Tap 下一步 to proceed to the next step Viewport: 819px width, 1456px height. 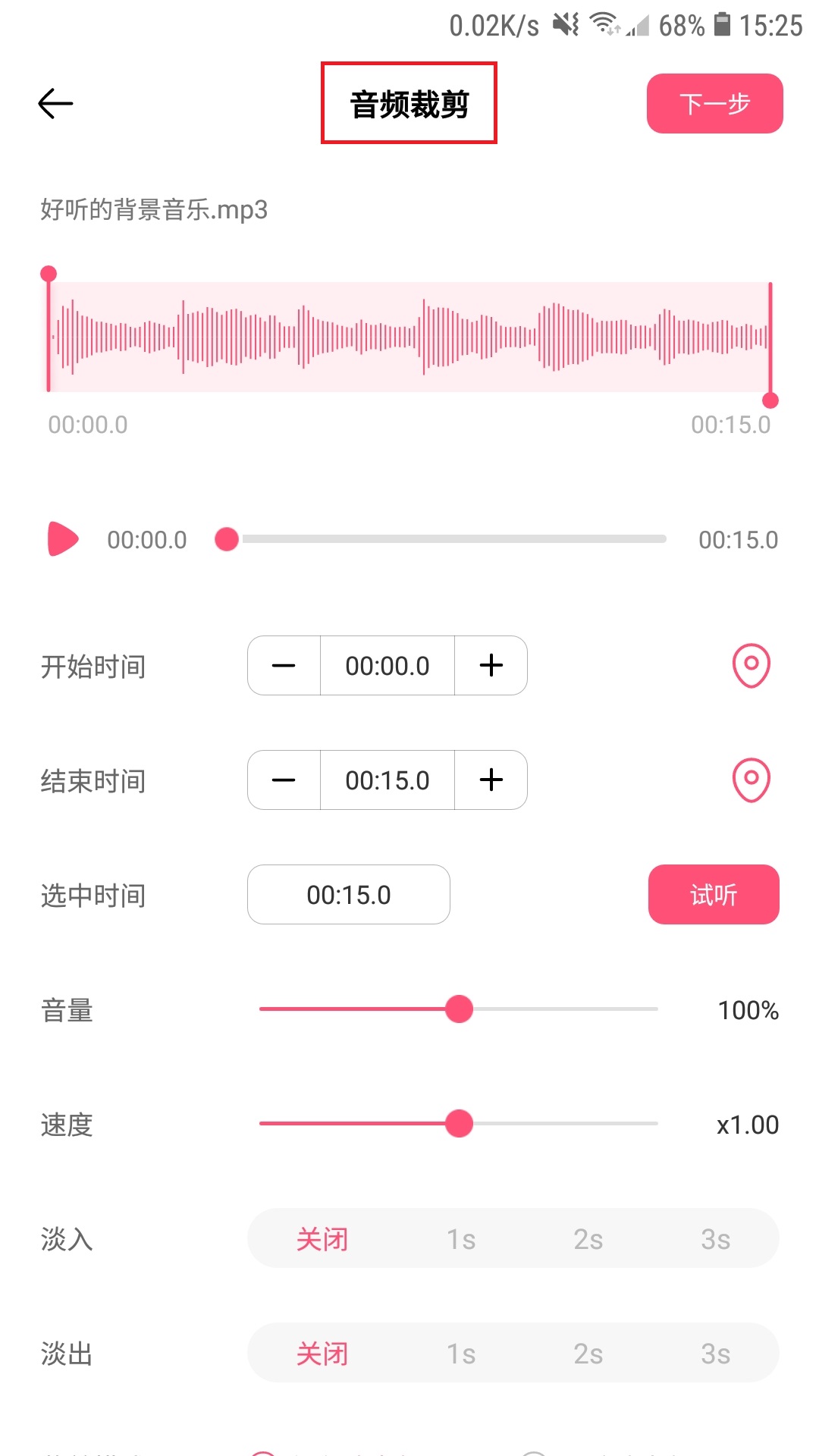click(x=714, y=103)
